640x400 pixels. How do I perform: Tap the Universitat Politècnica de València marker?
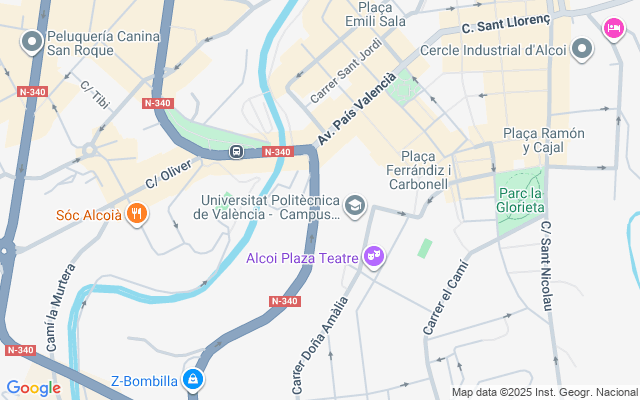354,206
